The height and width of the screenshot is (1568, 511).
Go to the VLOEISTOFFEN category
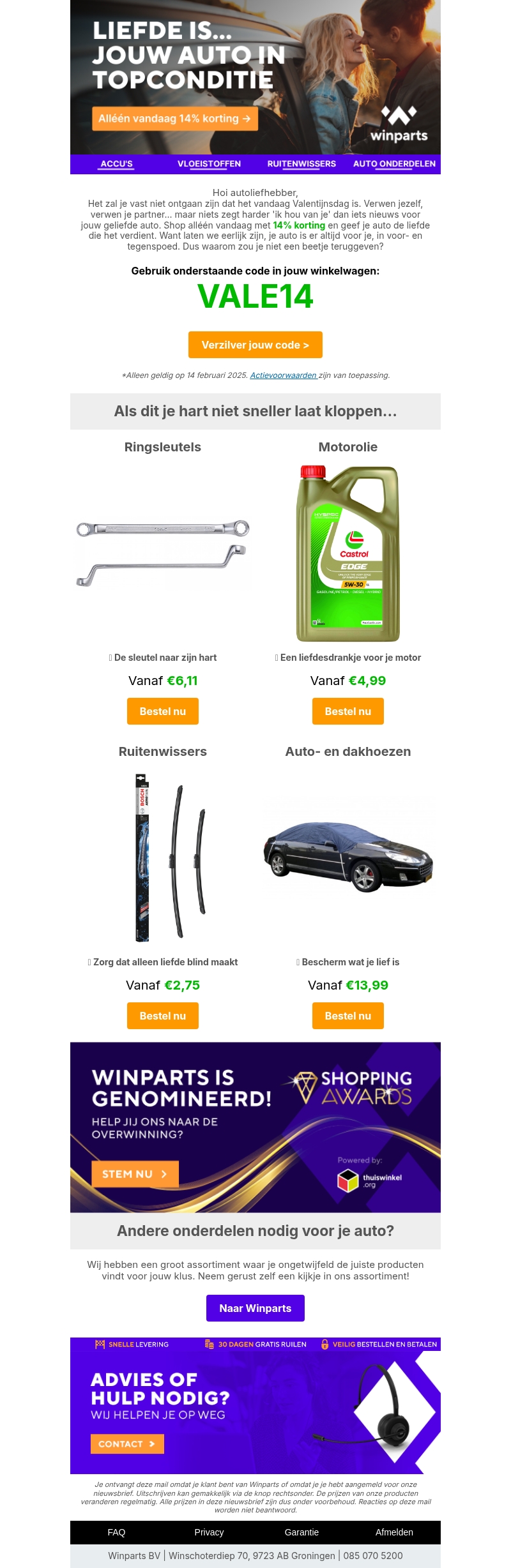point(209,164)
